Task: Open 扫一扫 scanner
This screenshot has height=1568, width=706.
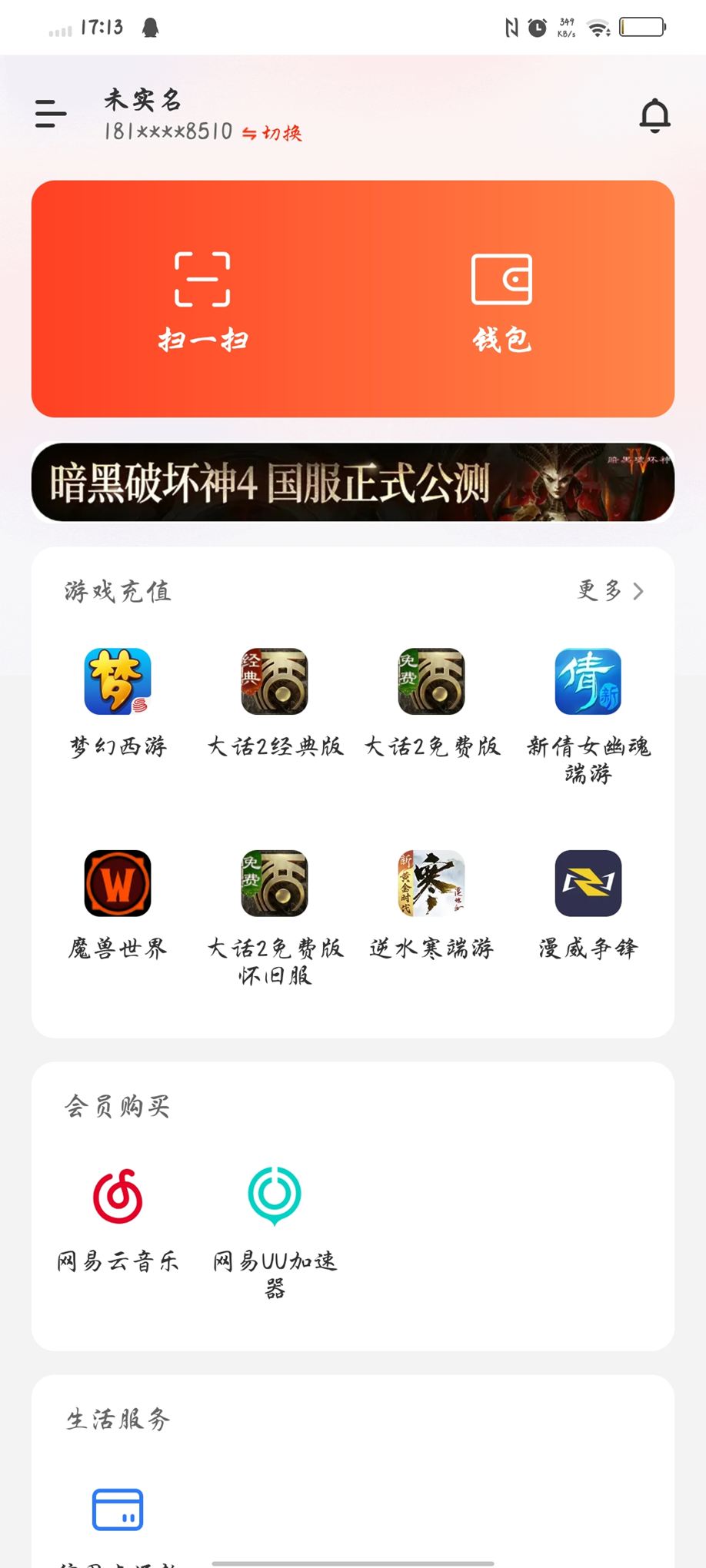Action: [202, 301]
